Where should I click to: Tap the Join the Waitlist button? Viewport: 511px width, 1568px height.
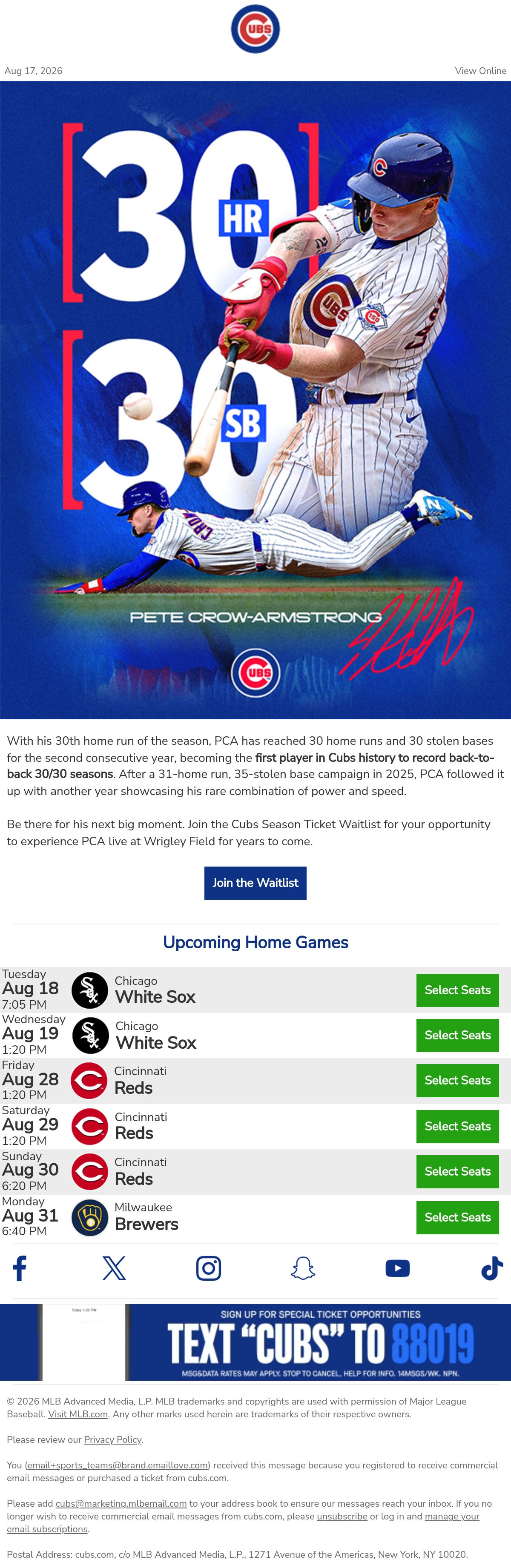click(255, 883)
